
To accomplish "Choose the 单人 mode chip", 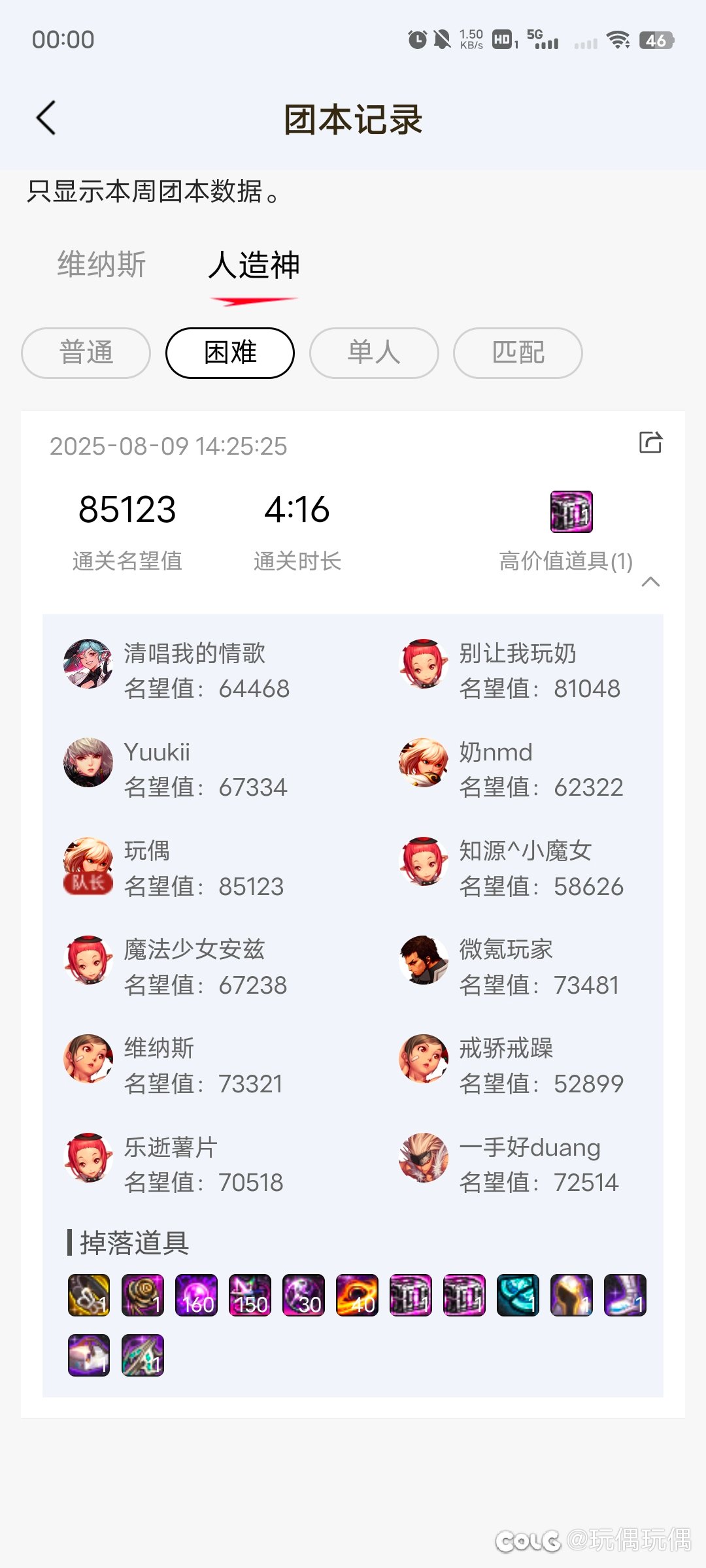I will (x=374, y=353).
